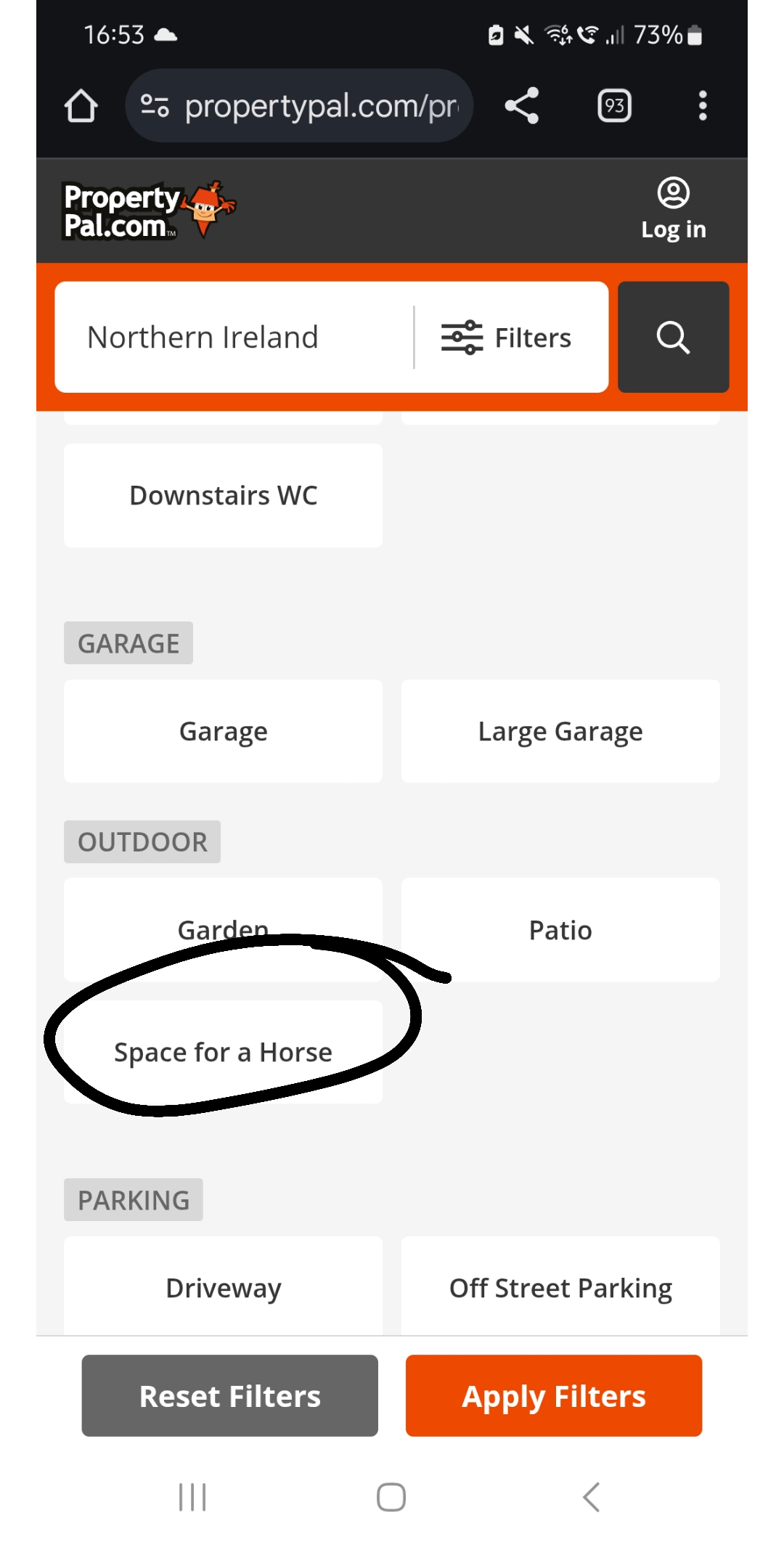Apply the selected filters
Image resolution: width=784 pixels, height=1542 pixels.
(553, 1395)
